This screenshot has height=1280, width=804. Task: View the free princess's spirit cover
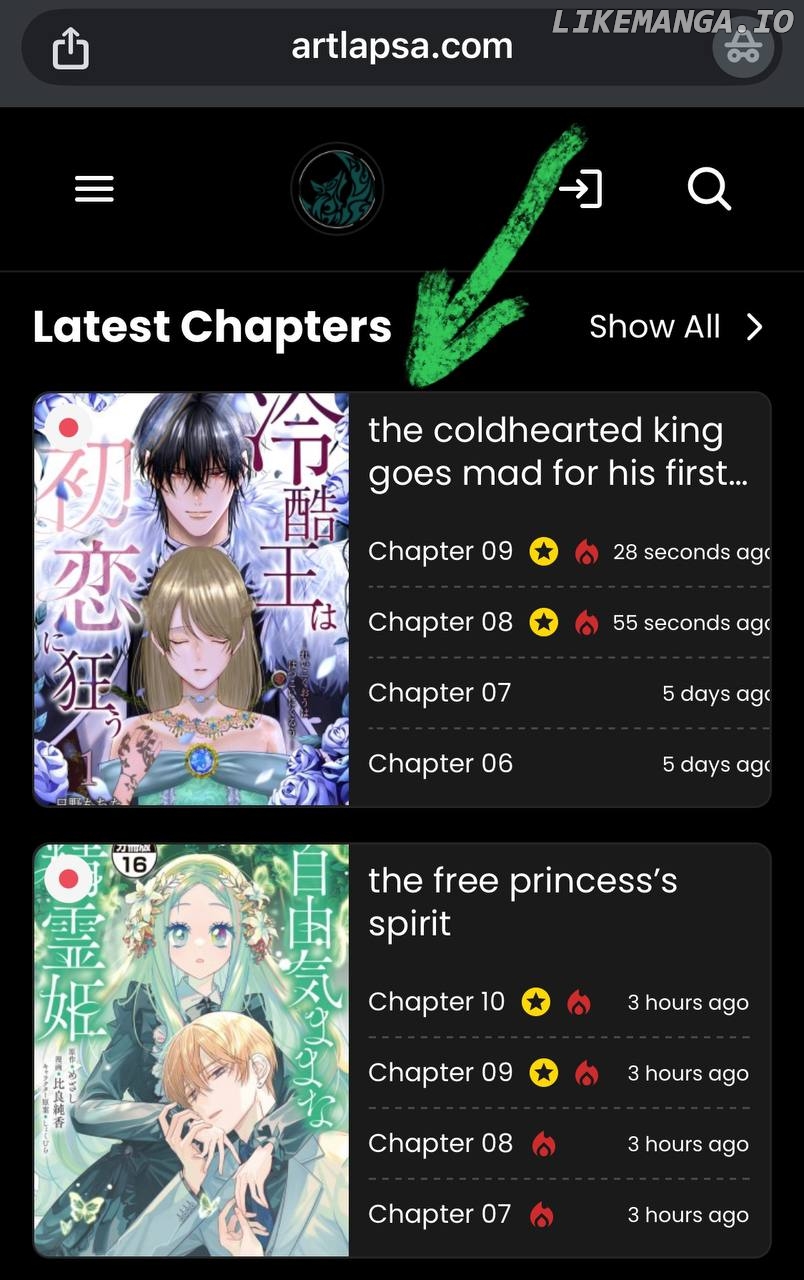point(192,1050)
